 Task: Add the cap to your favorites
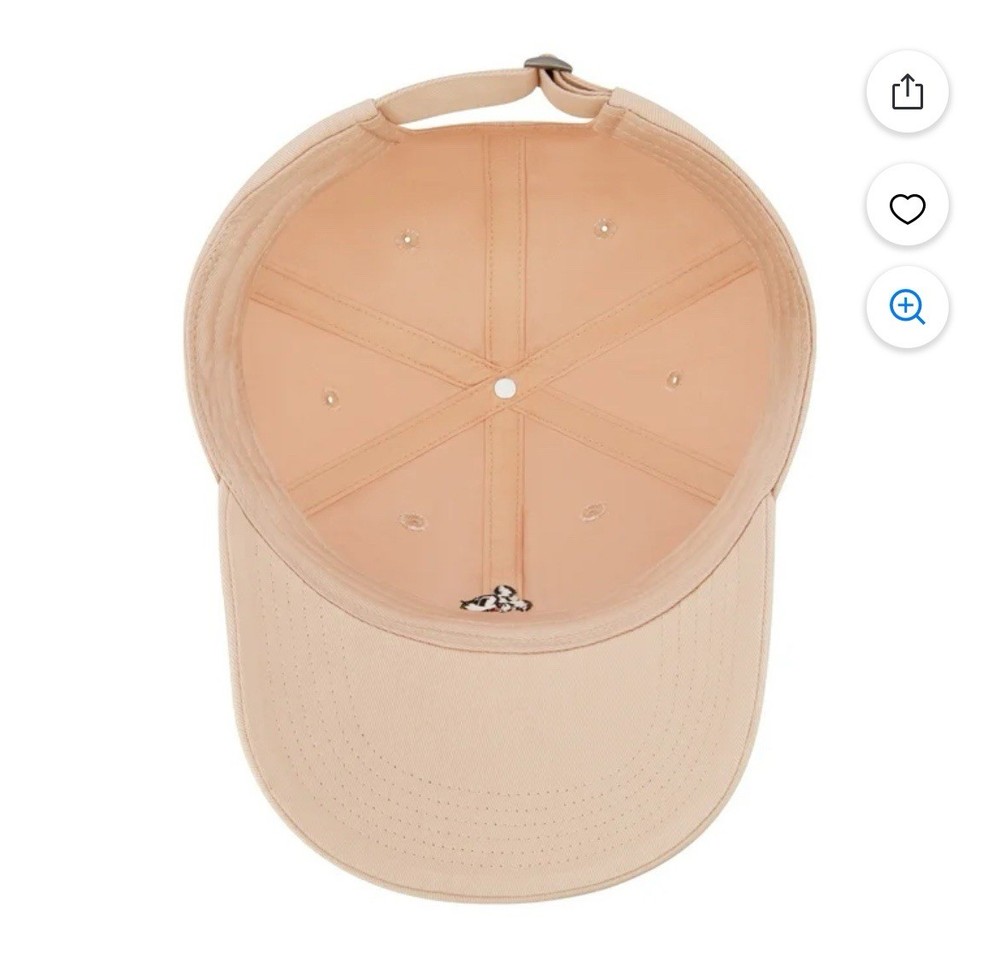click(907, 208)
